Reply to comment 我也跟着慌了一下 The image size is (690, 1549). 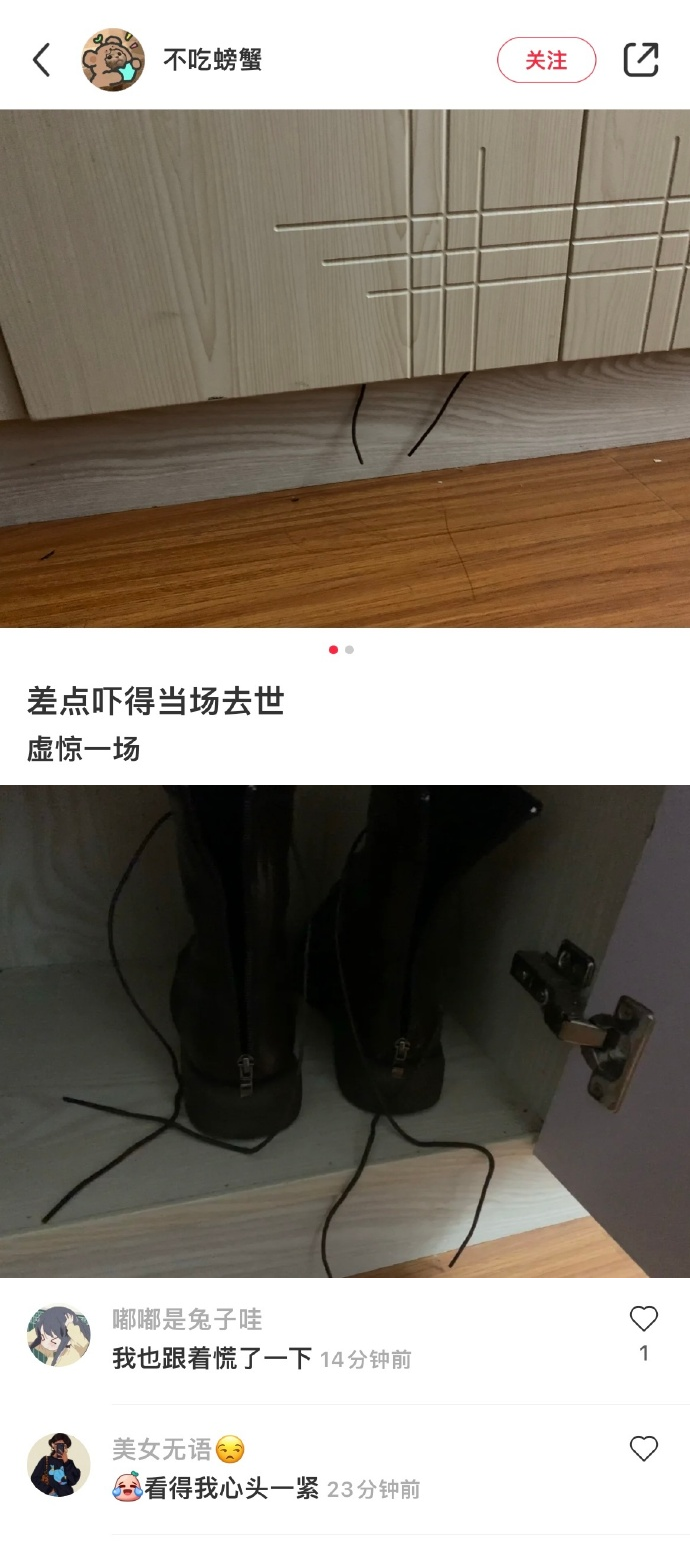tap(212, 1359)
